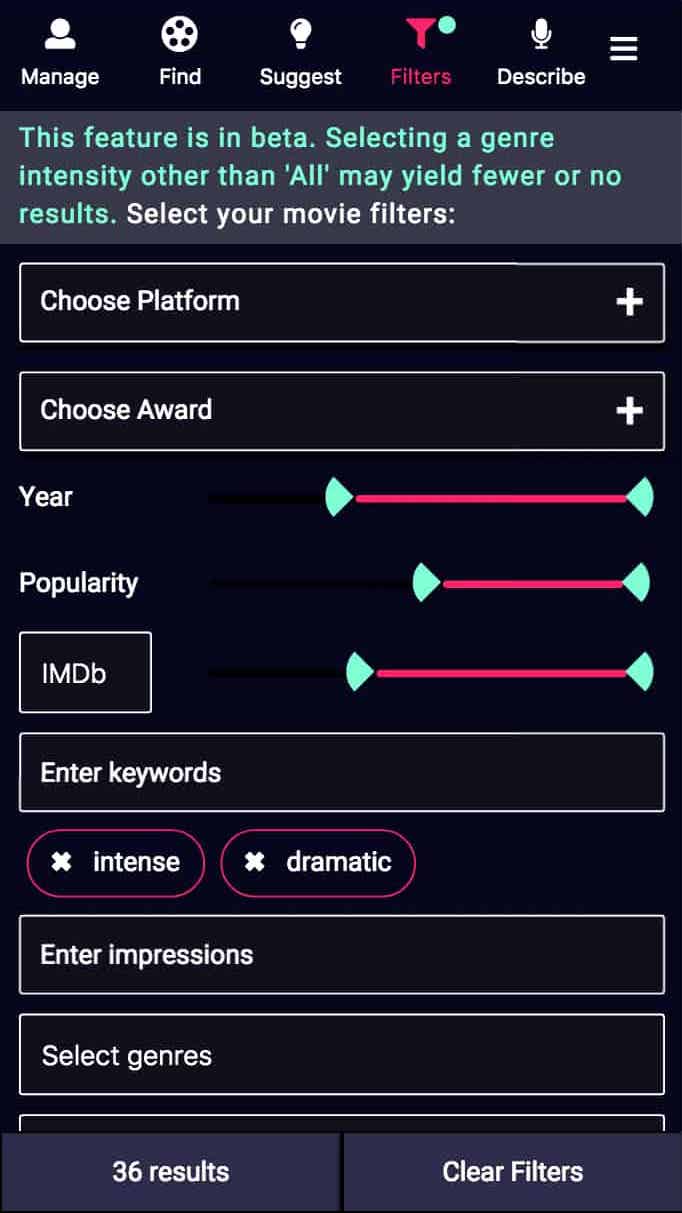Open the Describe microphone tab
Viewport: 682px width, 1213px height.
click(541, 54)
